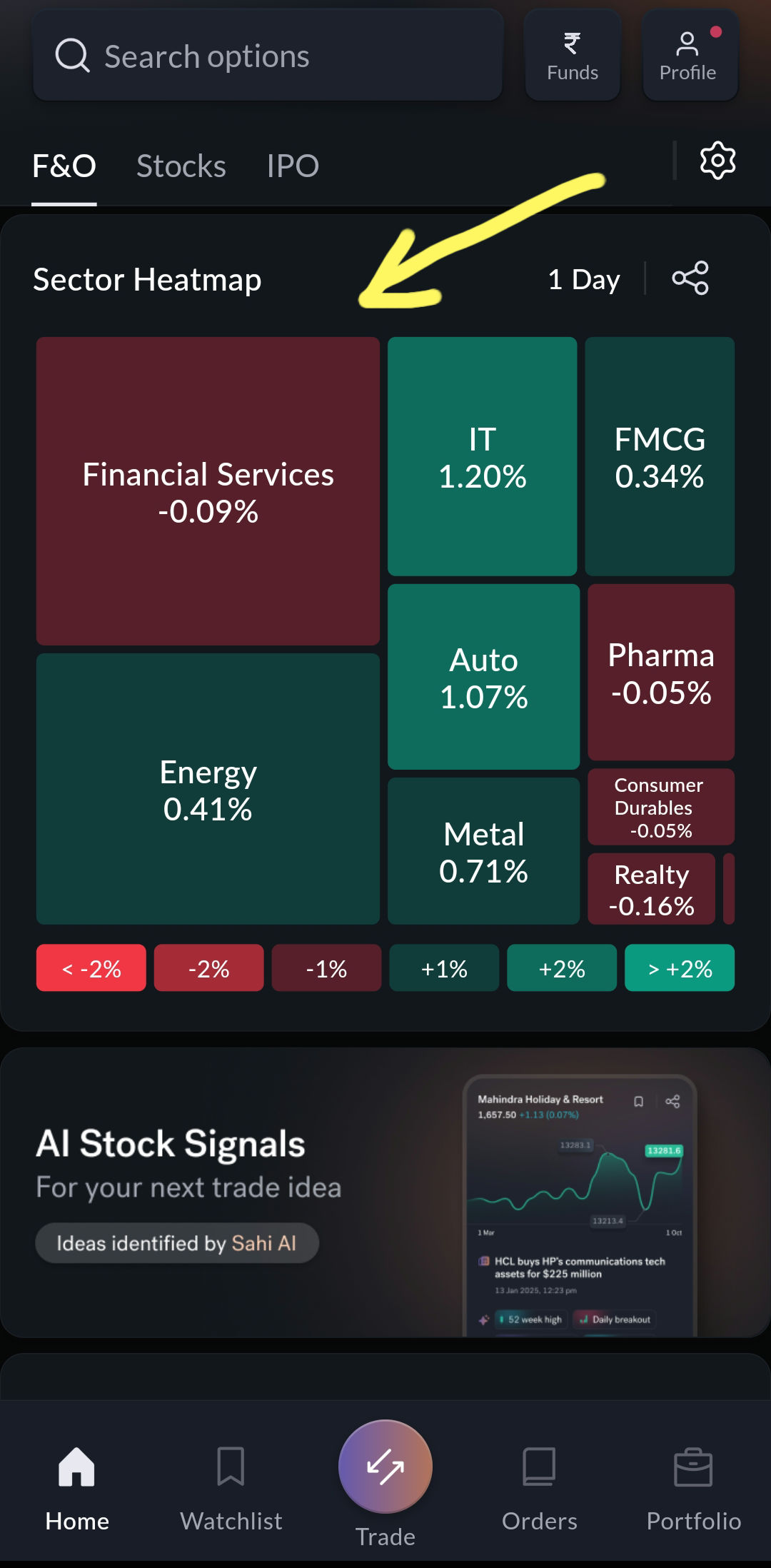
Task: Open the Pharma sector tile
Action: 661,673
